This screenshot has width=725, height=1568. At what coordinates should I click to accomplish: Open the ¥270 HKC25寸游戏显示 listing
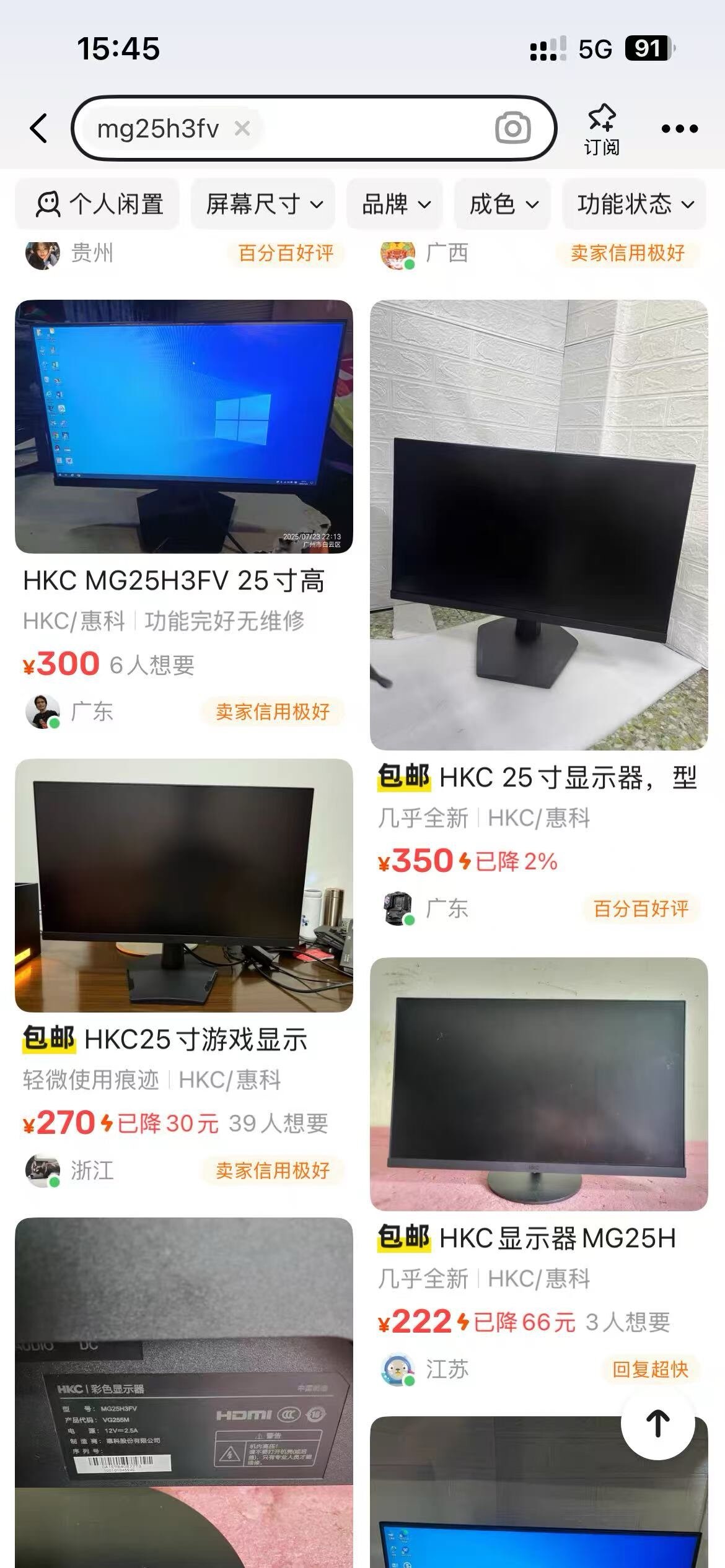(x=183, y=886)
